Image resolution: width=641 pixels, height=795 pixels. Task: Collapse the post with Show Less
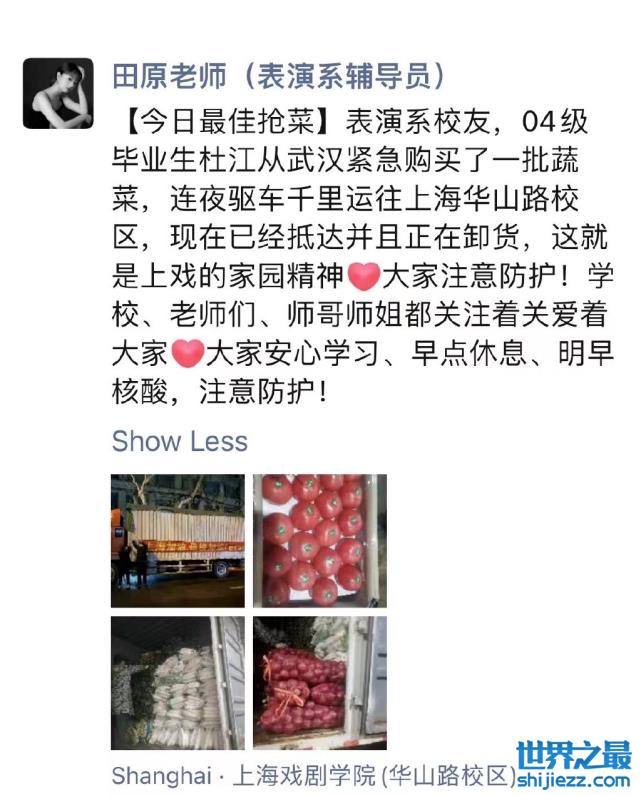179,441
